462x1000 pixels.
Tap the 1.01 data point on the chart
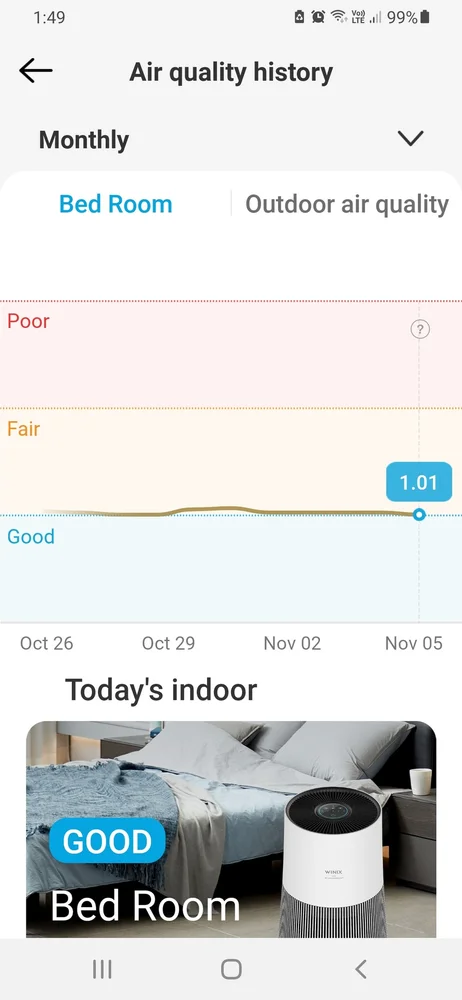point(419,514)
